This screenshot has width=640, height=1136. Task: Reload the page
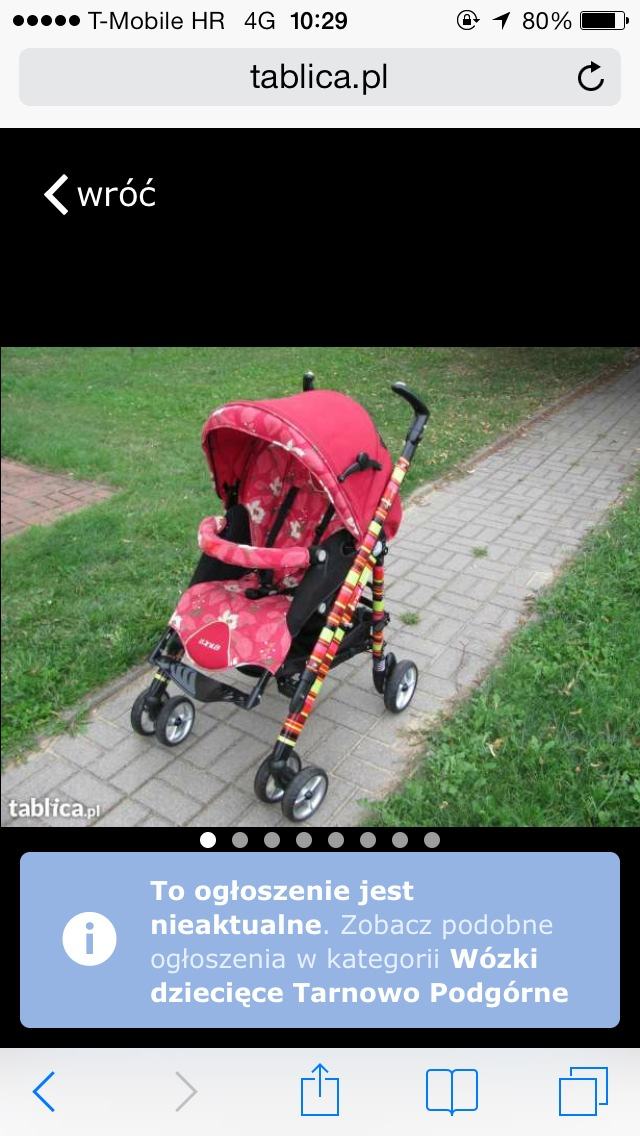(x=591, y=77)
